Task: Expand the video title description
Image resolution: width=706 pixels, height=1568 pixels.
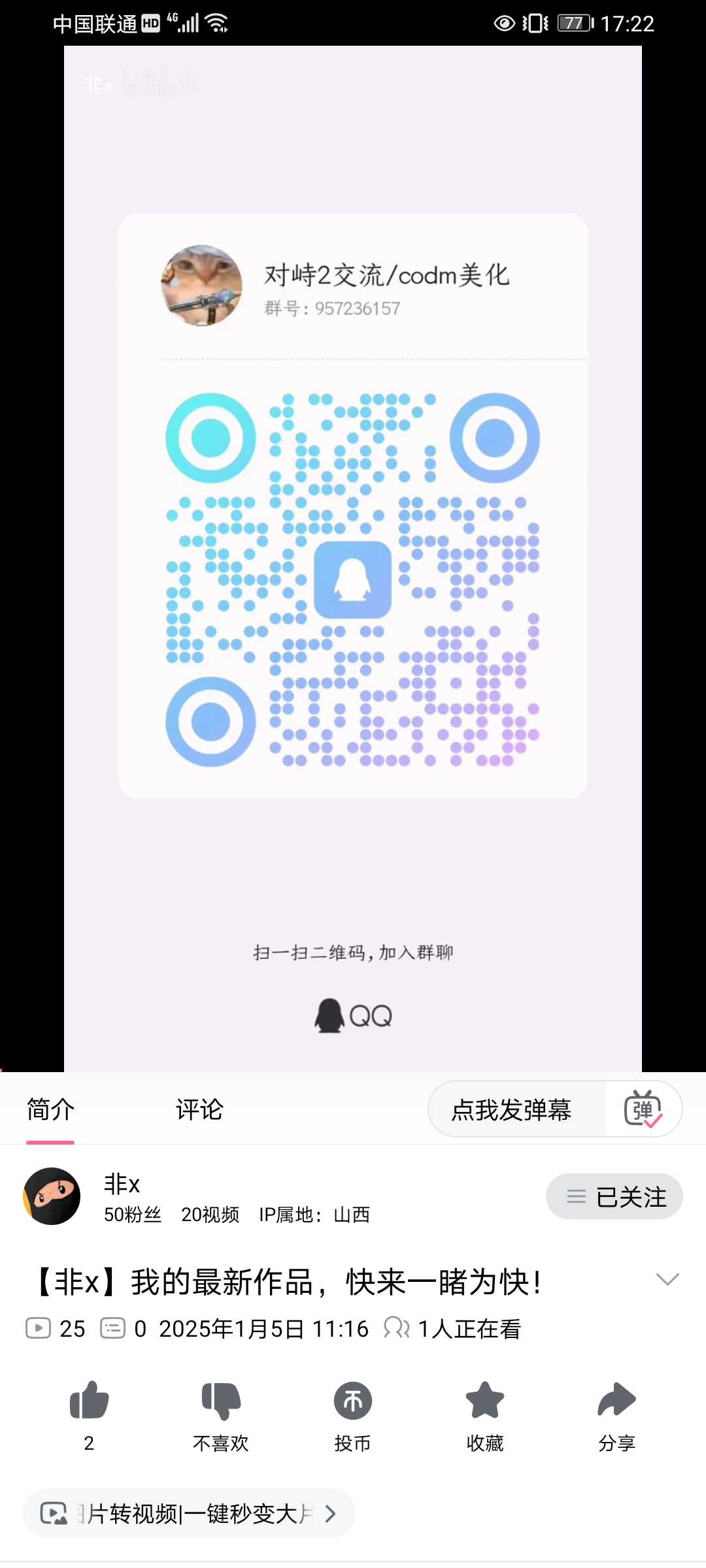Action: (x=667, y=1279)
